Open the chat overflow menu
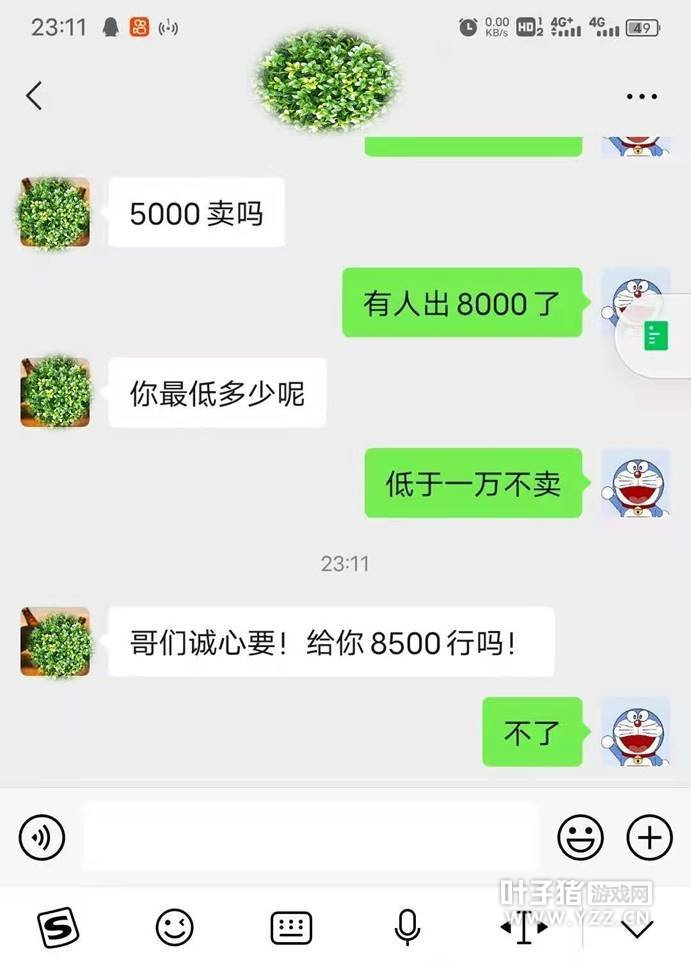This screenshot has height=962, width=691. tap(641, 97)
